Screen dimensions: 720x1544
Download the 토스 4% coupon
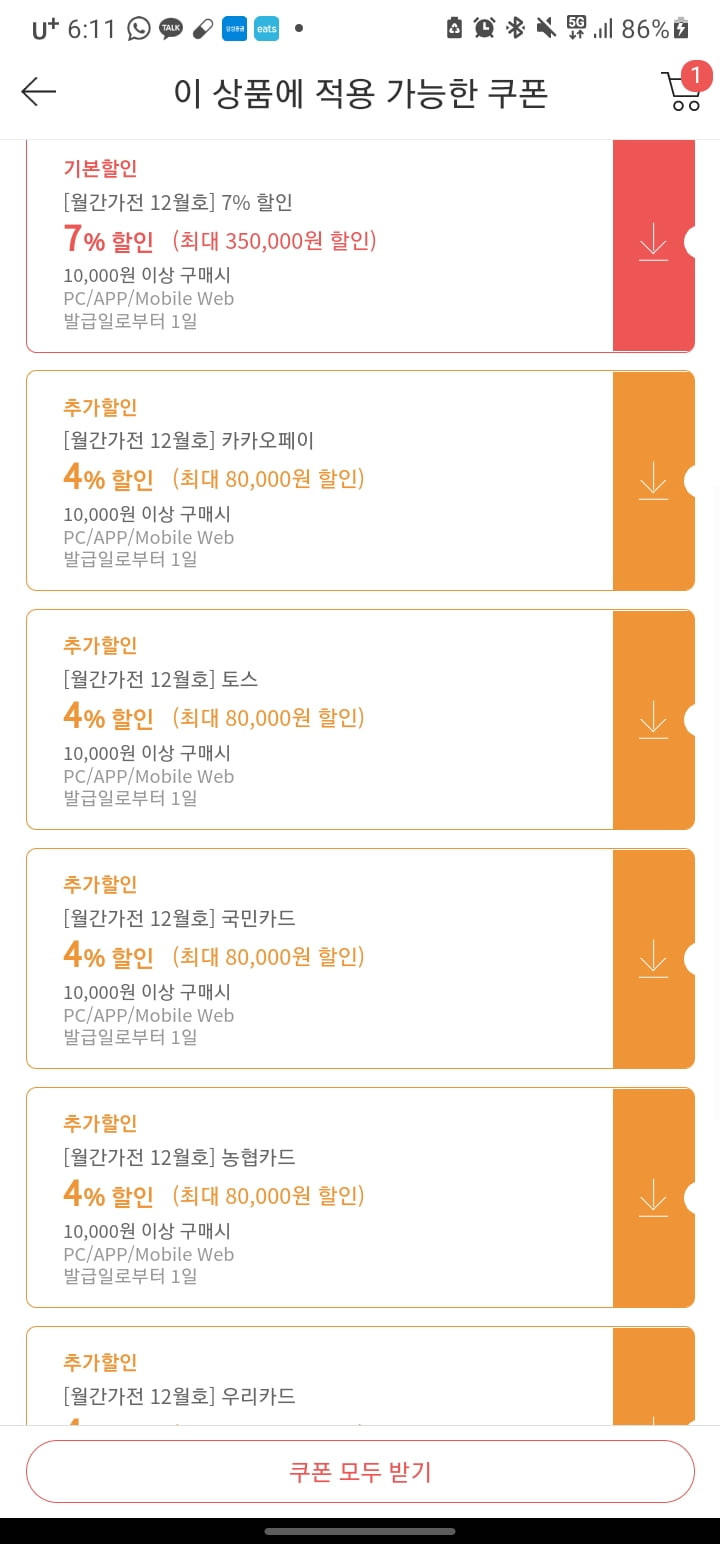click(x=653, y=720)
